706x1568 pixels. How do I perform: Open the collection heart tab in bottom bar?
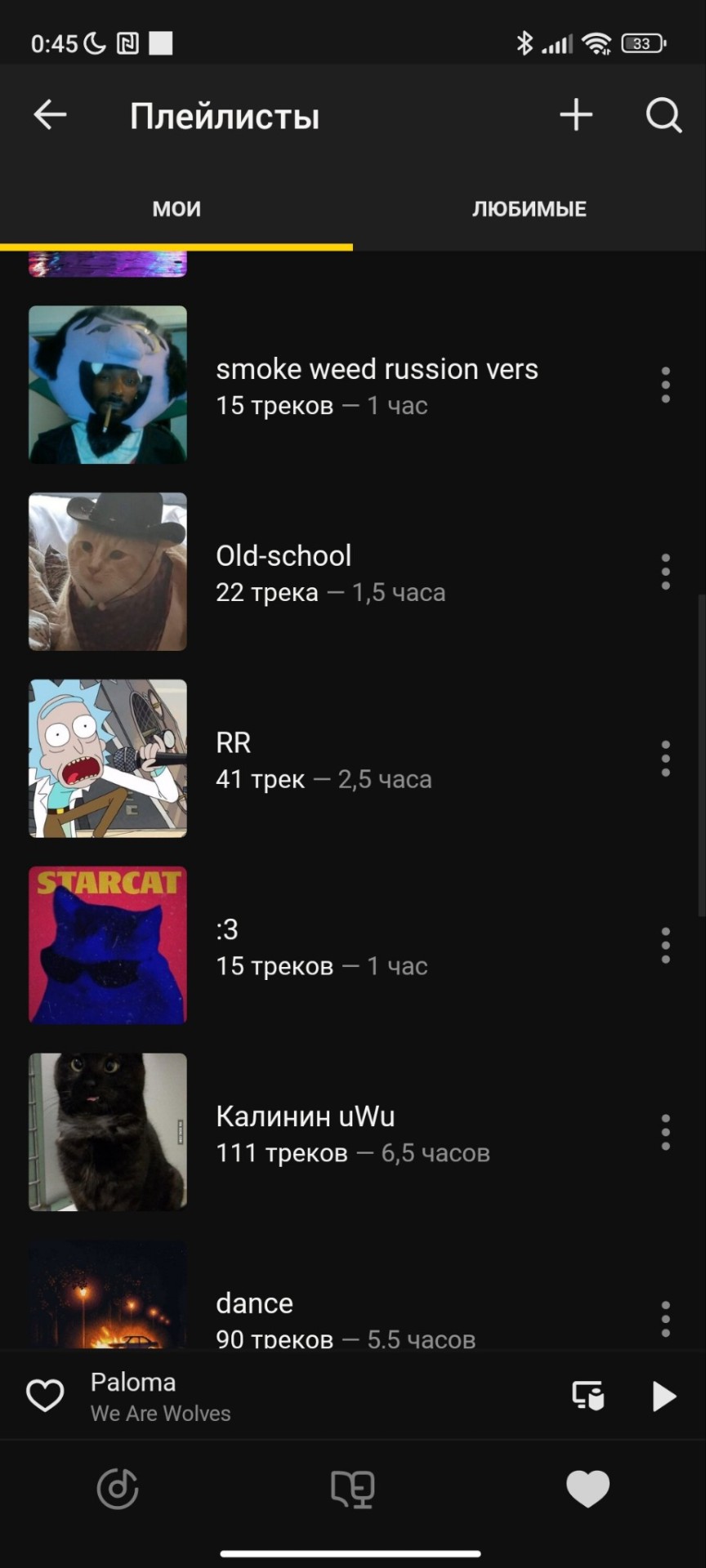588,1489
